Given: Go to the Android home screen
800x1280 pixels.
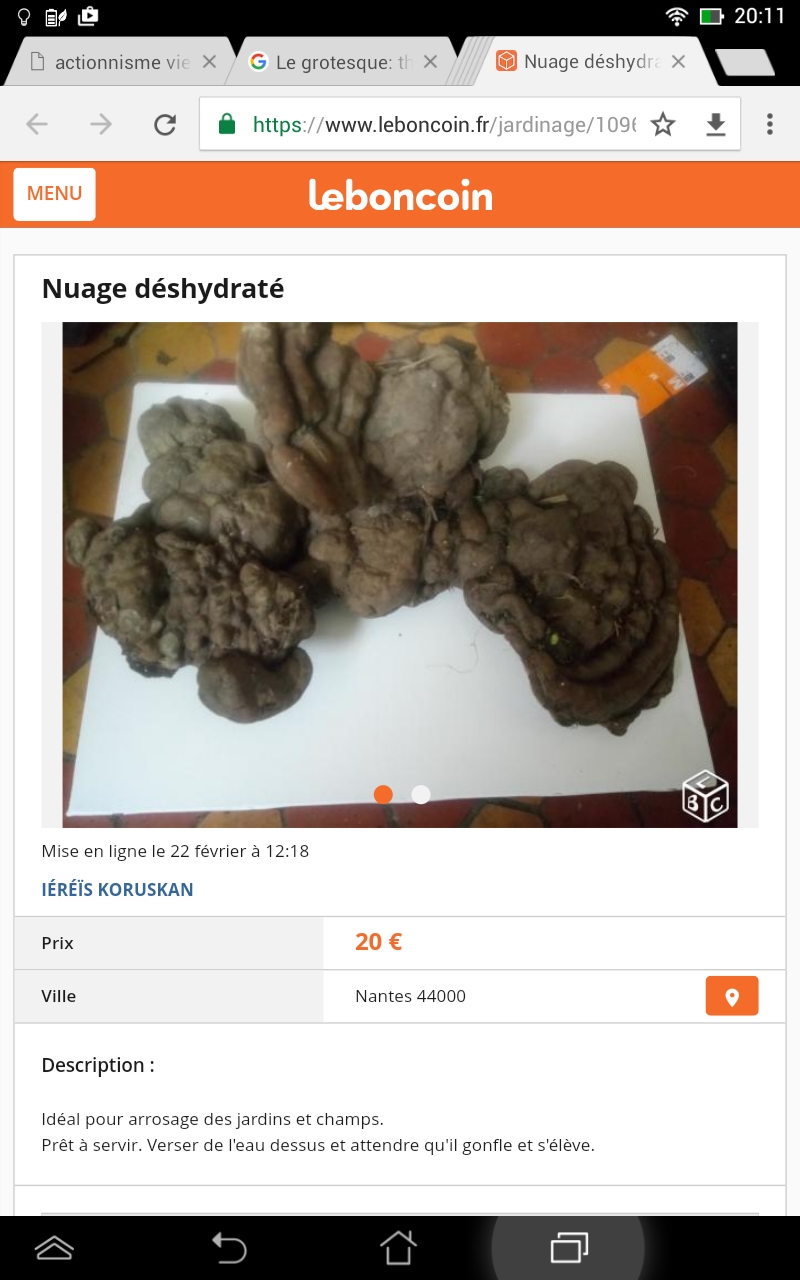Looking at the screenshot, I should click(x=398, y=1248).
